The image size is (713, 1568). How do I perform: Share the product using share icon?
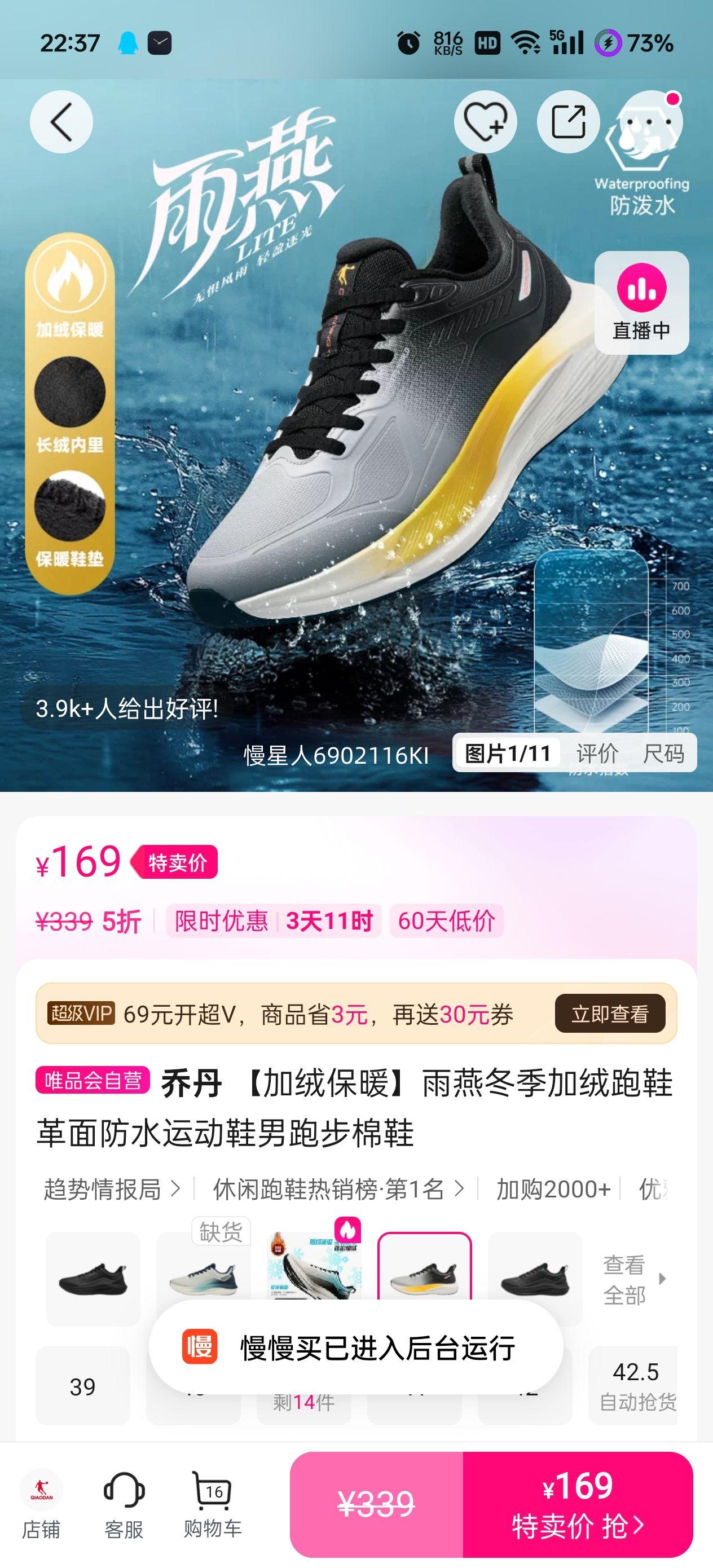coord(570,121)
